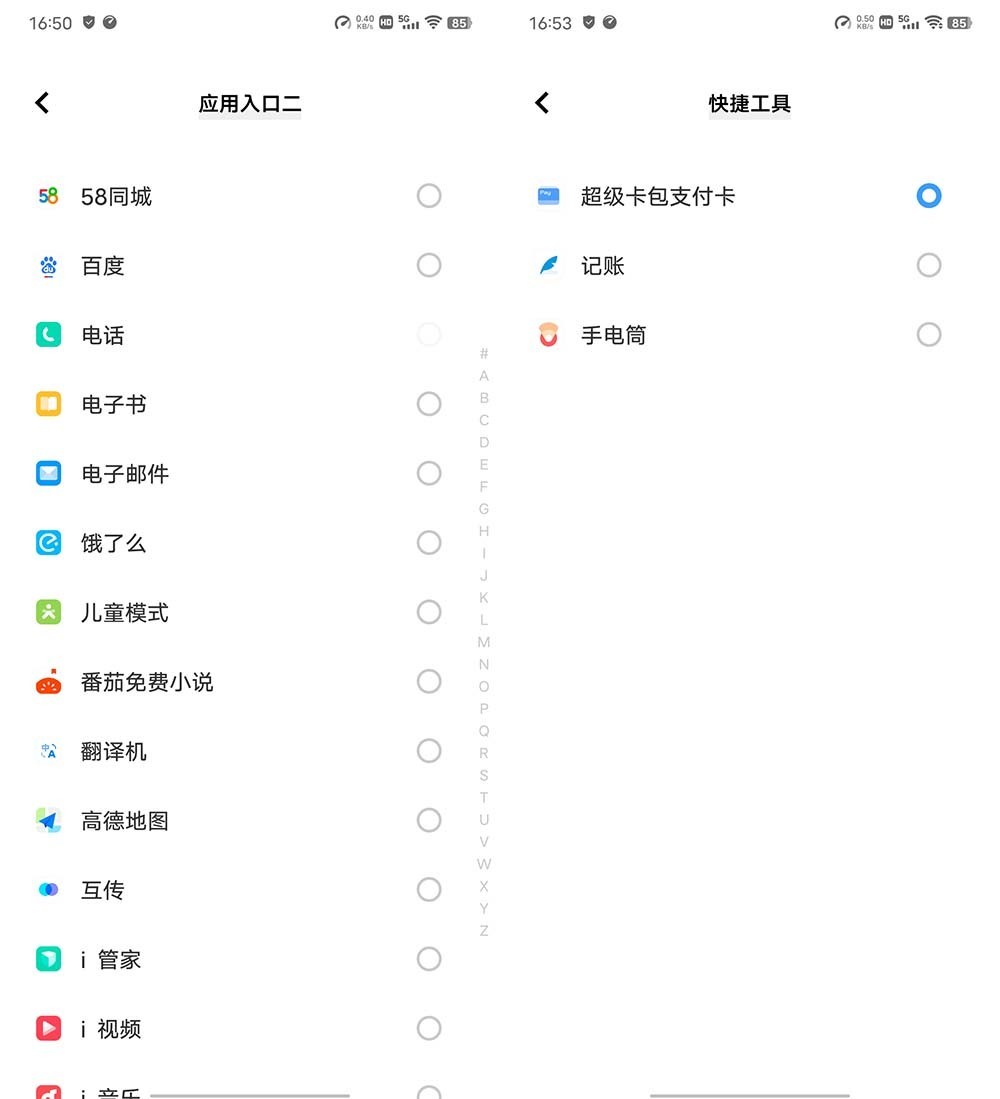This screenshot has width=1000, height=1099.
Task: Choose i 视频 as the app entry
Action: [428, 1028]
